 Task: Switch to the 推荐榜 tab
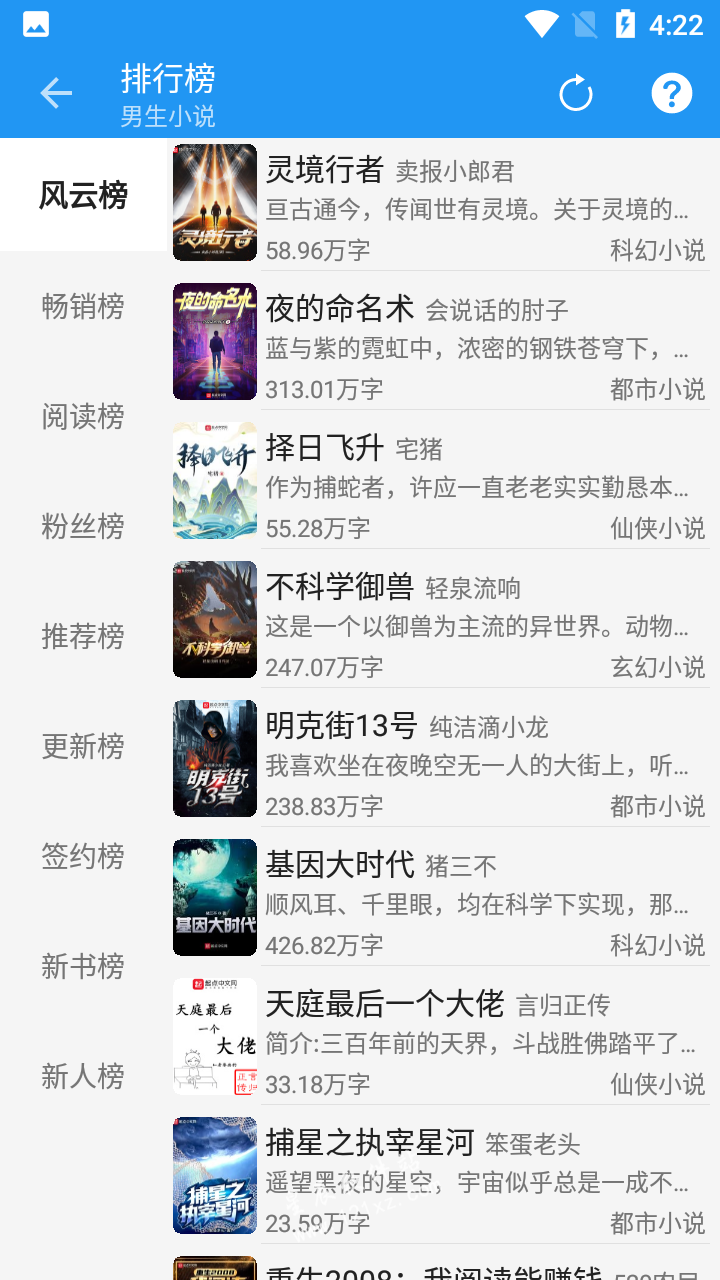[x=83, y=636]
